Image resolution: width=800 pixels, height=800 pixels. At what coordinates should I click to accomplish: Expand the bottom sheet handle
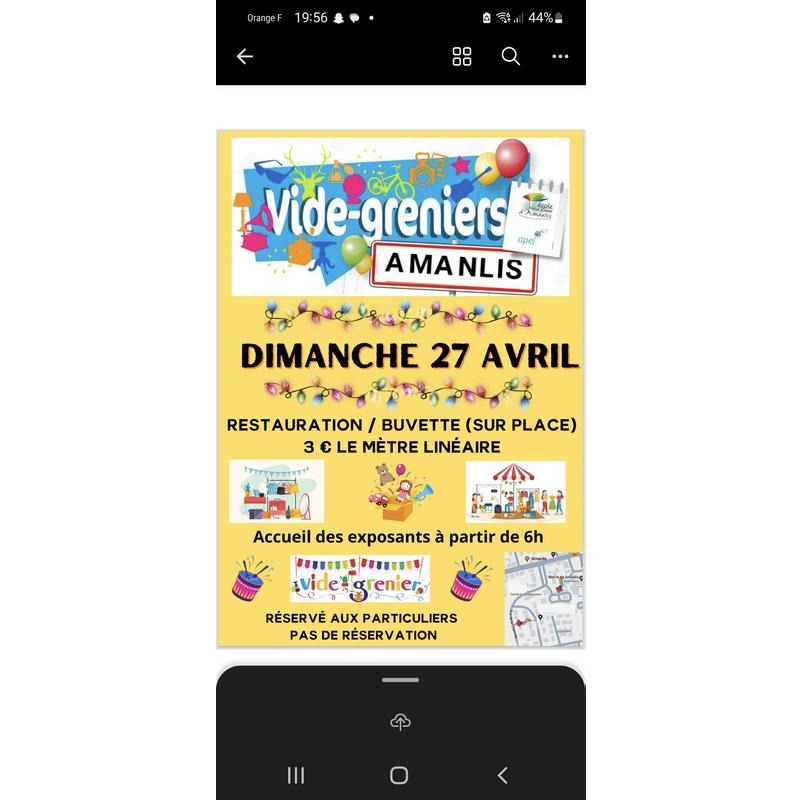[x=400, y=680]
